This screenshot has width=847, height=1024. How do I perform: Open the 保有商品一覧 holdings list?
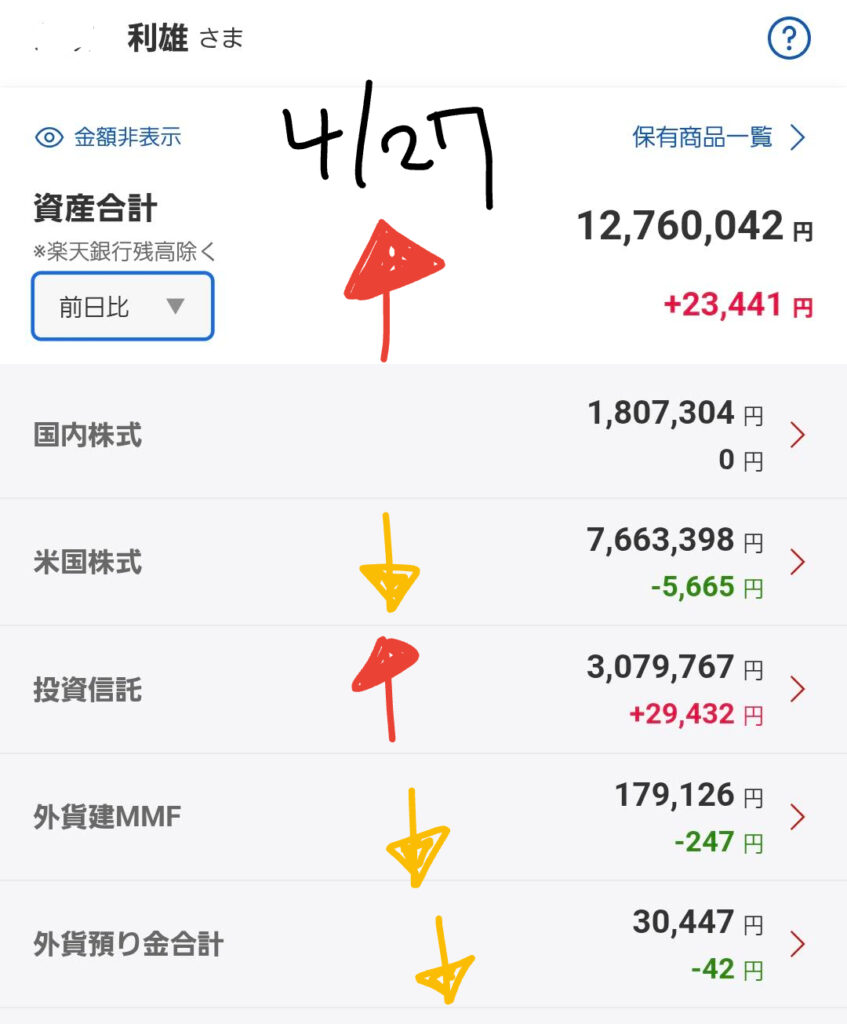click(718, 138)
